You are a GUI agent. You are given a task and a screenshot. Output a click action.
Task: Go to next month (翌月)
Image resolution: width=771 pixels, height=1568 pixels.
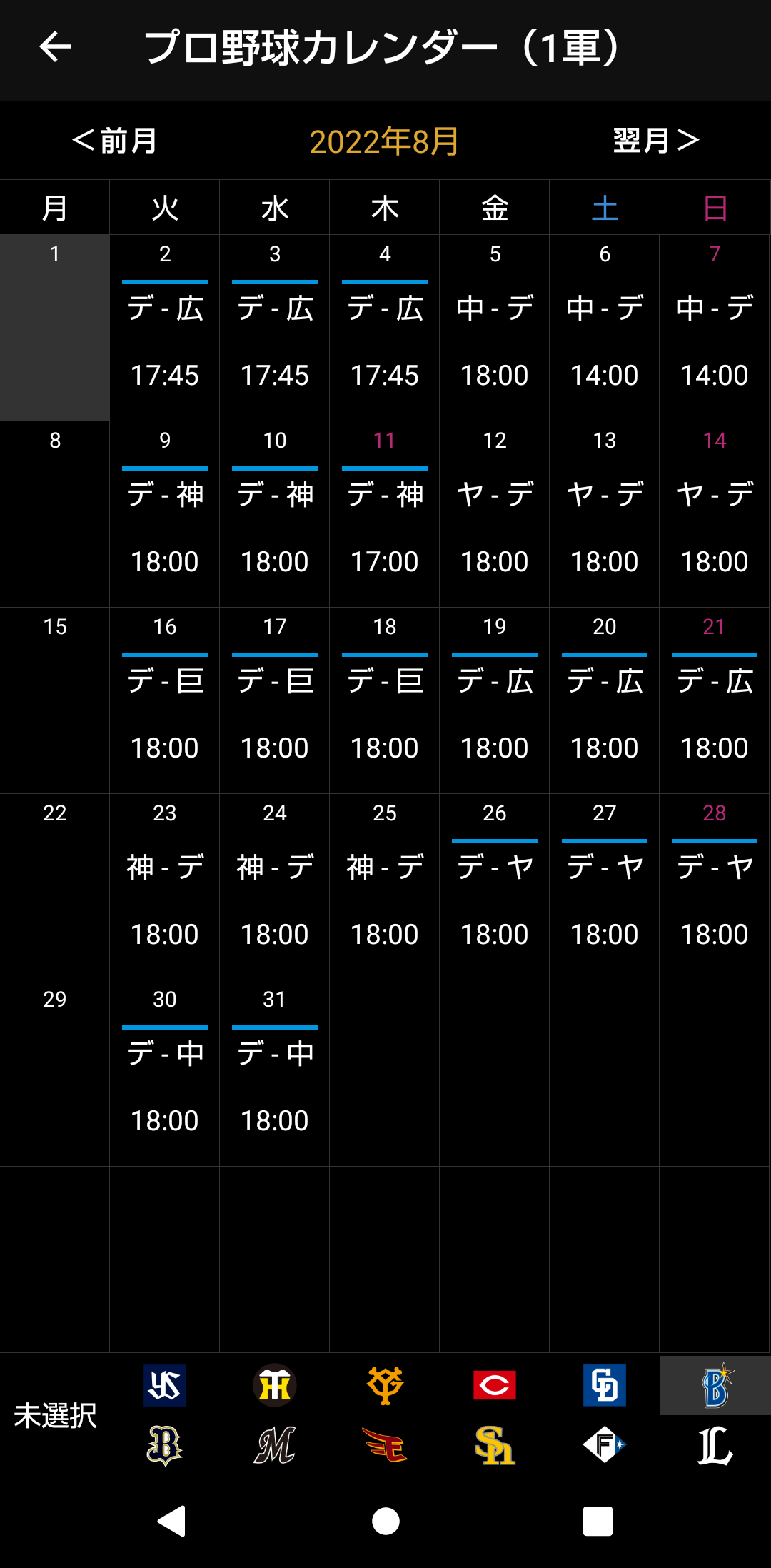click(x=656, y=140)
